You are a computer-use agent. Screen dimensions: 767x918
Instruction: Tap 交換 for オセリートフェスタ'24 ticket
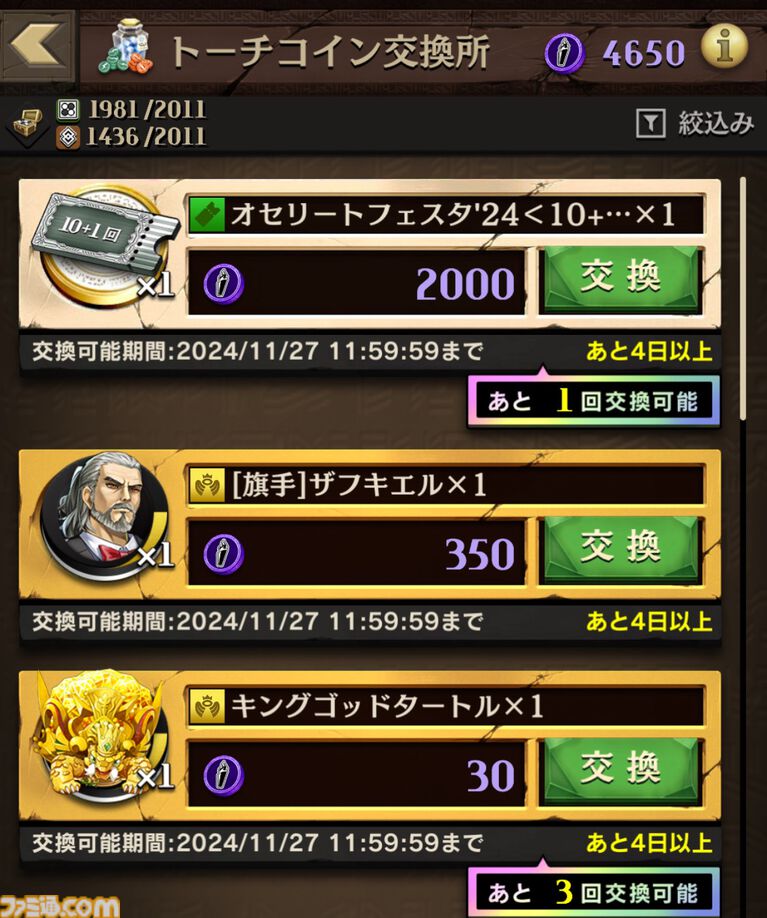620,279
